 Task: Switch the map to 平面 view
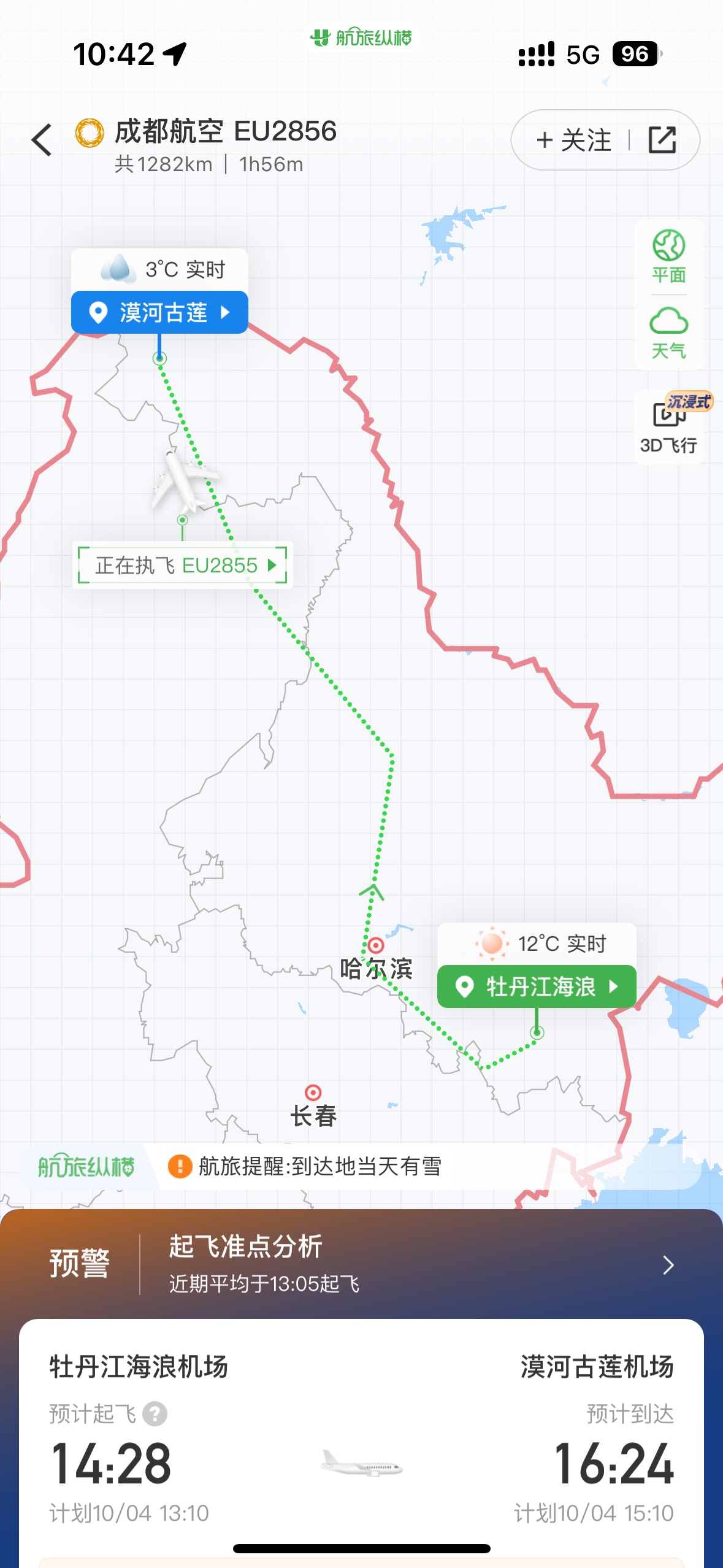pos(668,256)
